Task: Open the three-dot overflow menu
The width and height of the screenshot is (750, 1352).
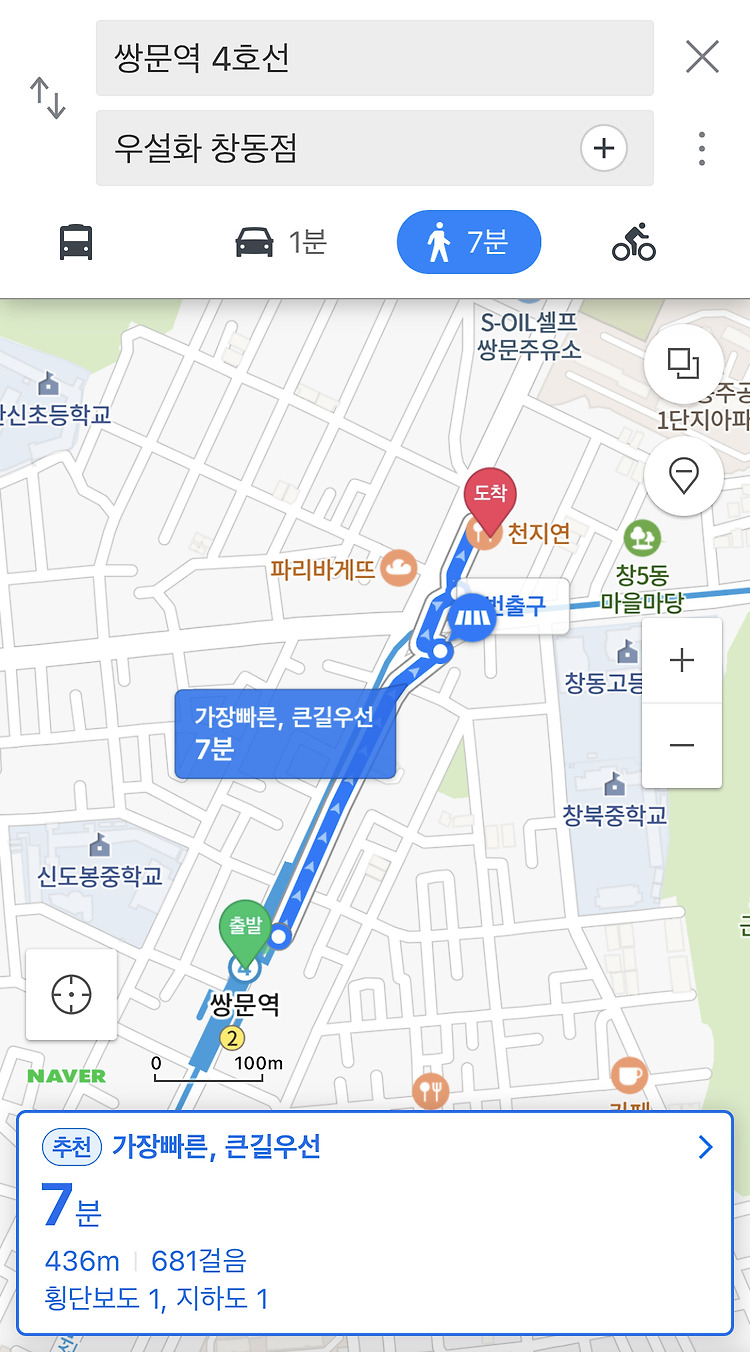Action: tap(702, 149)
